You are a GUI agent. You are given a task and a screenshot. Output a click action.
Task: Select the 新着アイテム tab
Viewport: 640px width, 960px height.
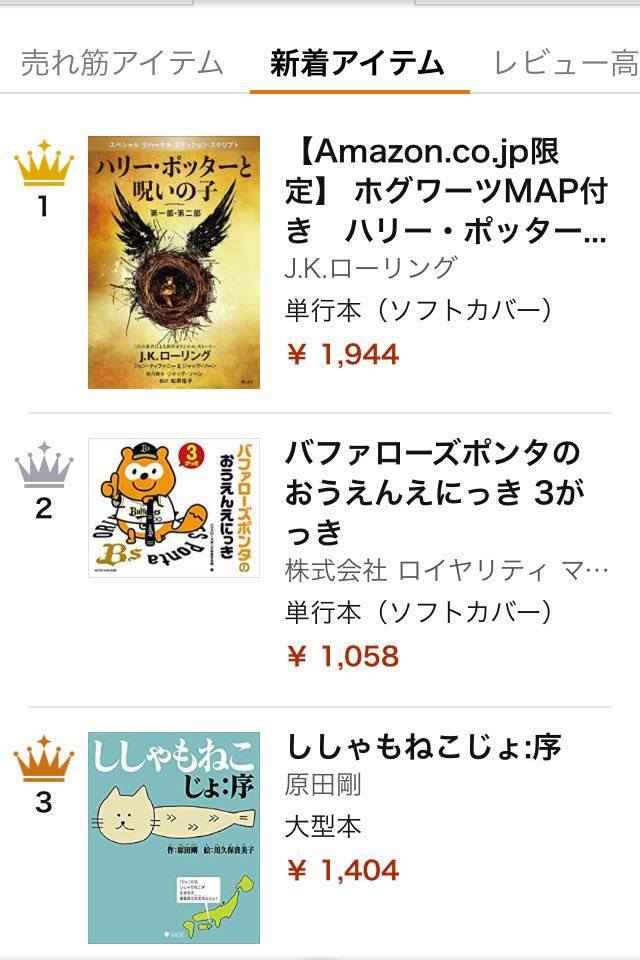pyautogui.click(x=357, y=63)
